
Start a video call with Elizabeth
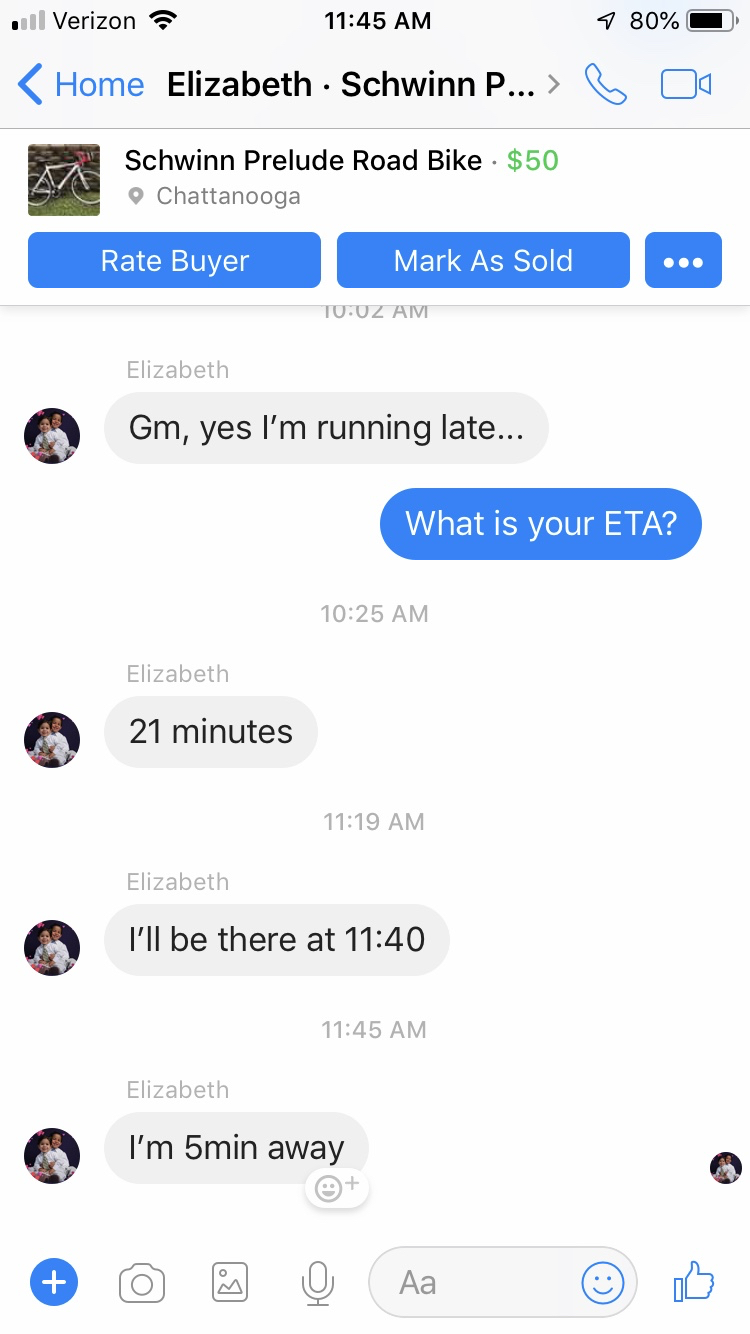click(686, 85)
